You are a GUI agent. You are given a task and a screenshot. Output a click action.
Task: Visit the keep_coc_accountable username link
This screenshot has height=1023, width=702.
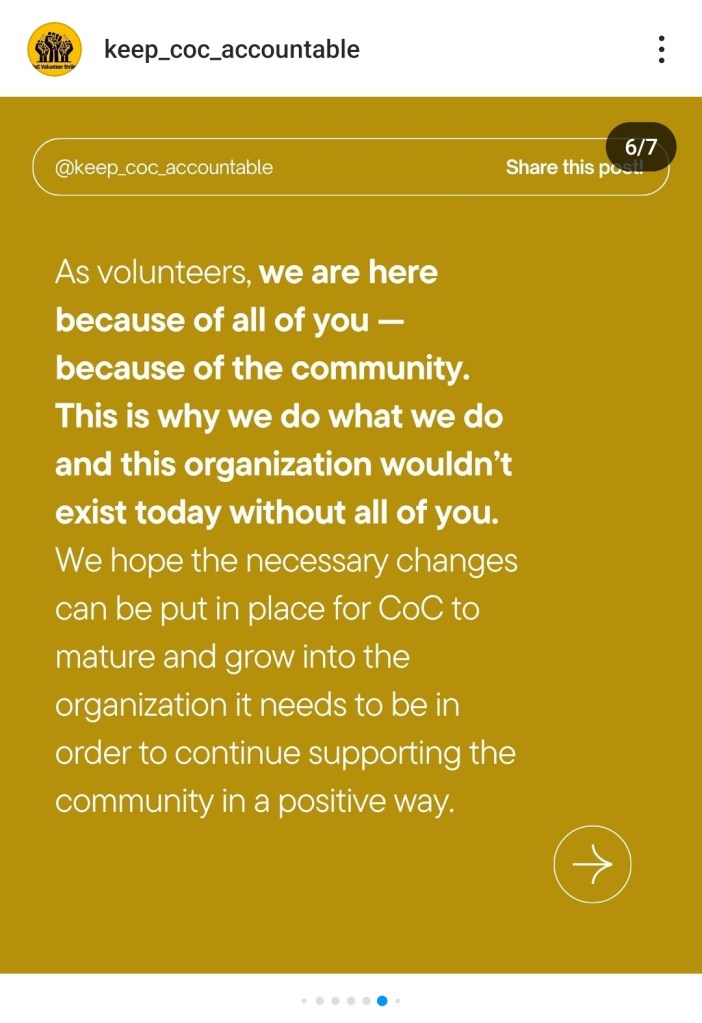231,49
